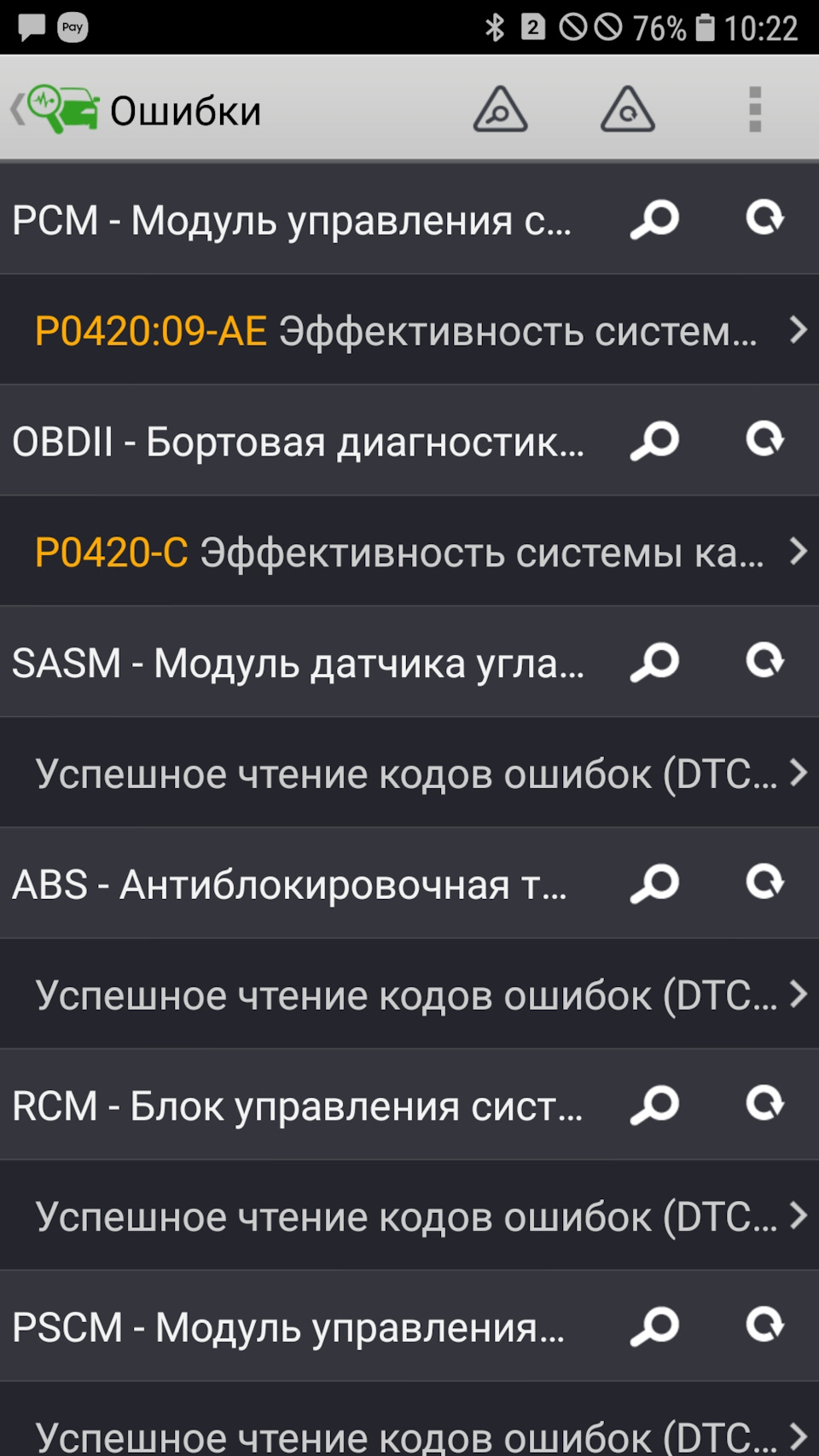The height and width of the screenshot is (1456, 819).
Task: Refresh error codes for the PCM module
Action: [x=765, y=218]
